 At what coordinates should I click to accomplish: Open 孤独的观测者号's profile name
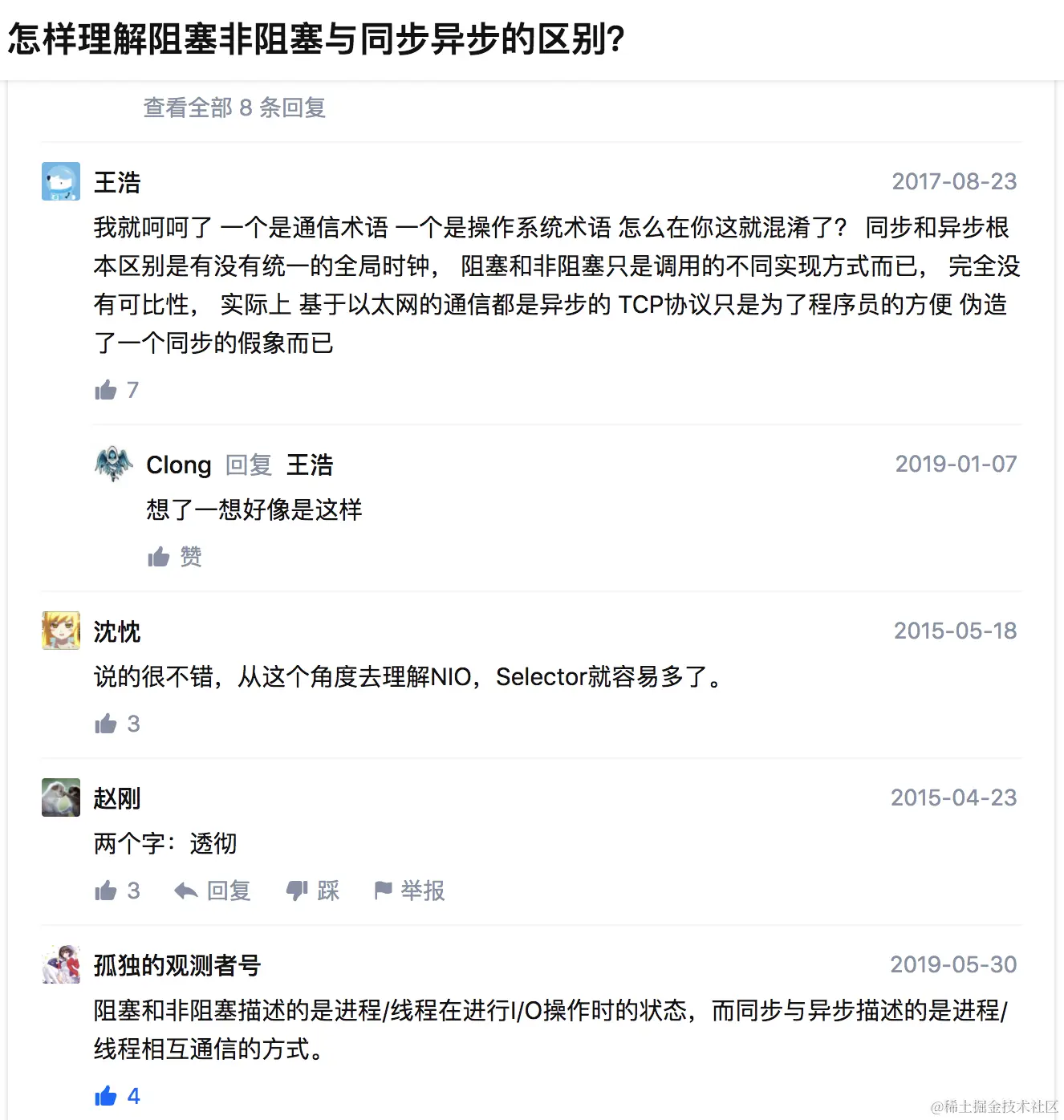coord(177,965)
